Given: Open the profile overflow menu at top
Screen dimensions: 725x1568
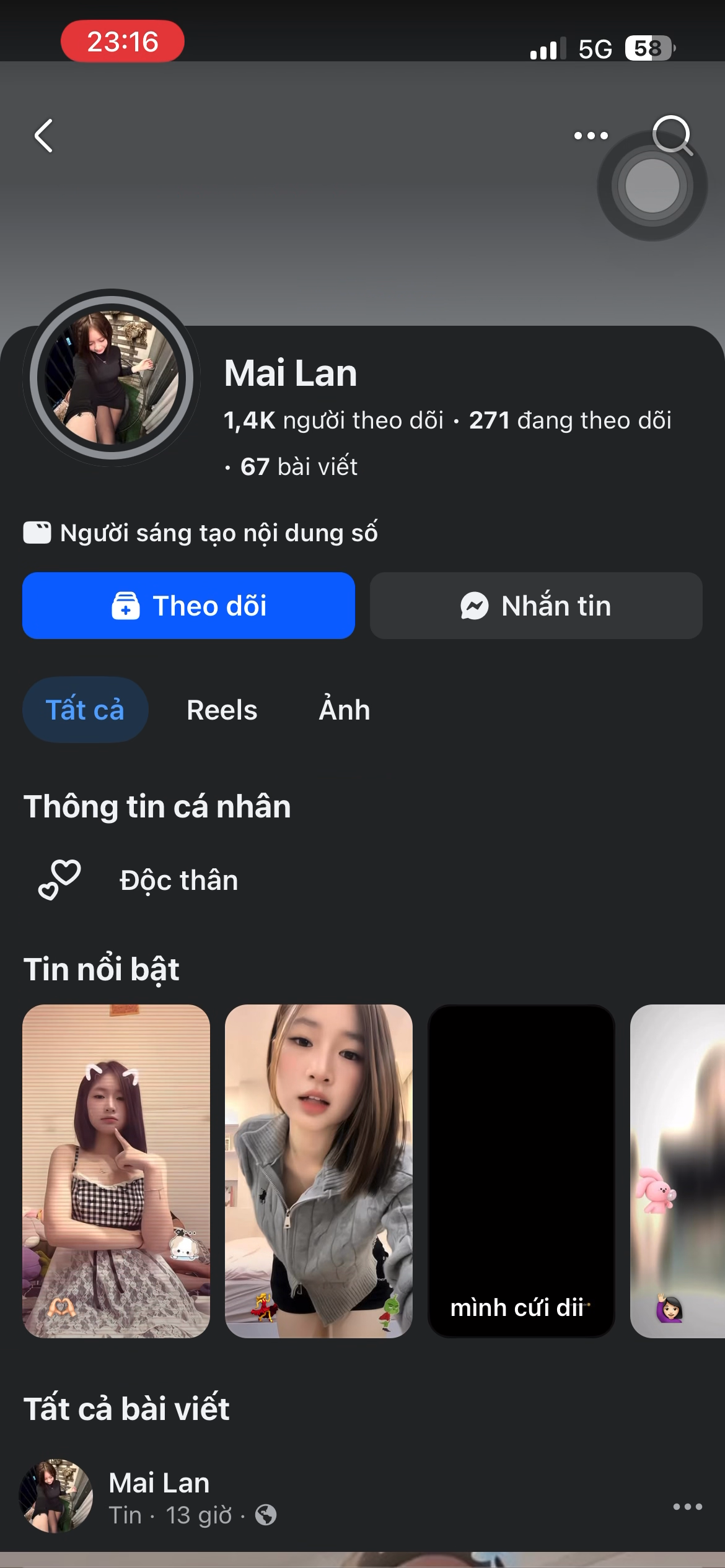Looking at the screenshot, I should [x=591, y=136].
